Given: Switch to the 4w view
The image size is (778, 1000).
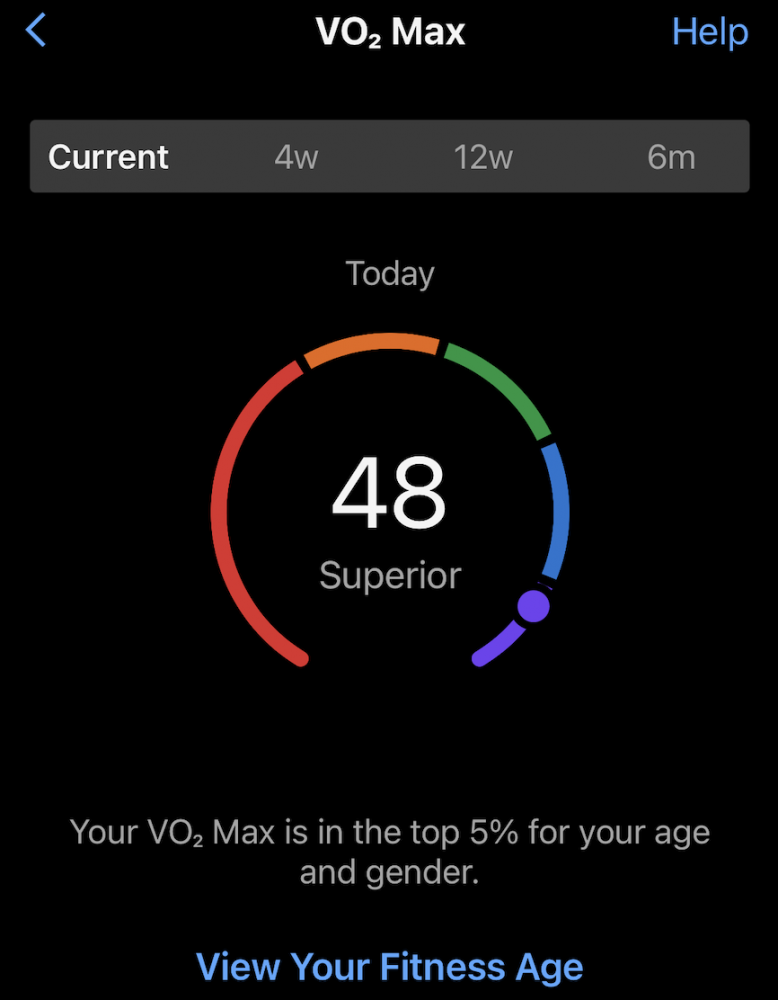Looking at the screenshot, I should pyautogui.click(x=296, y=157).
